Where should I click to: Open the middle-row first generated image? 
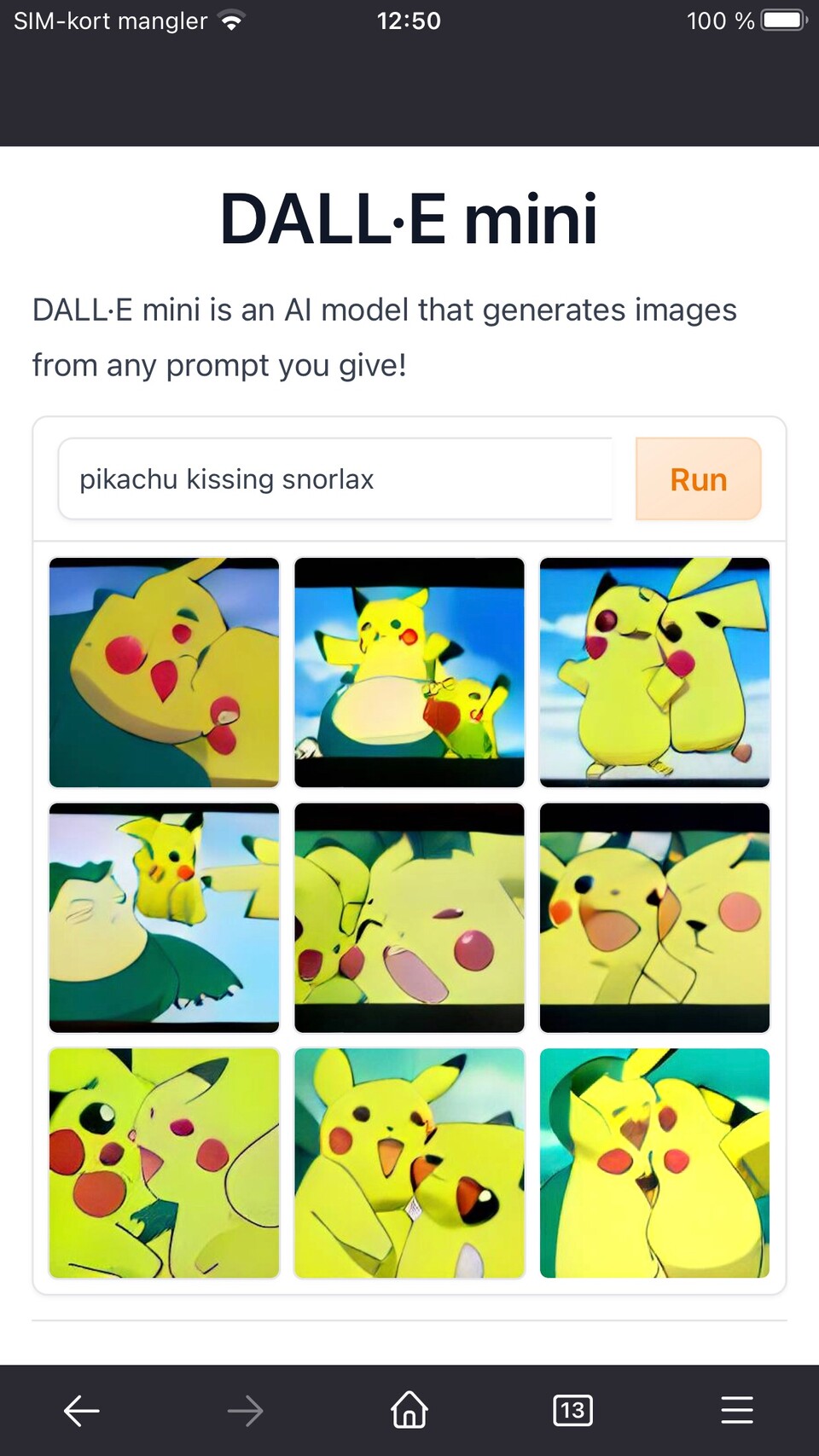[165, 918]
